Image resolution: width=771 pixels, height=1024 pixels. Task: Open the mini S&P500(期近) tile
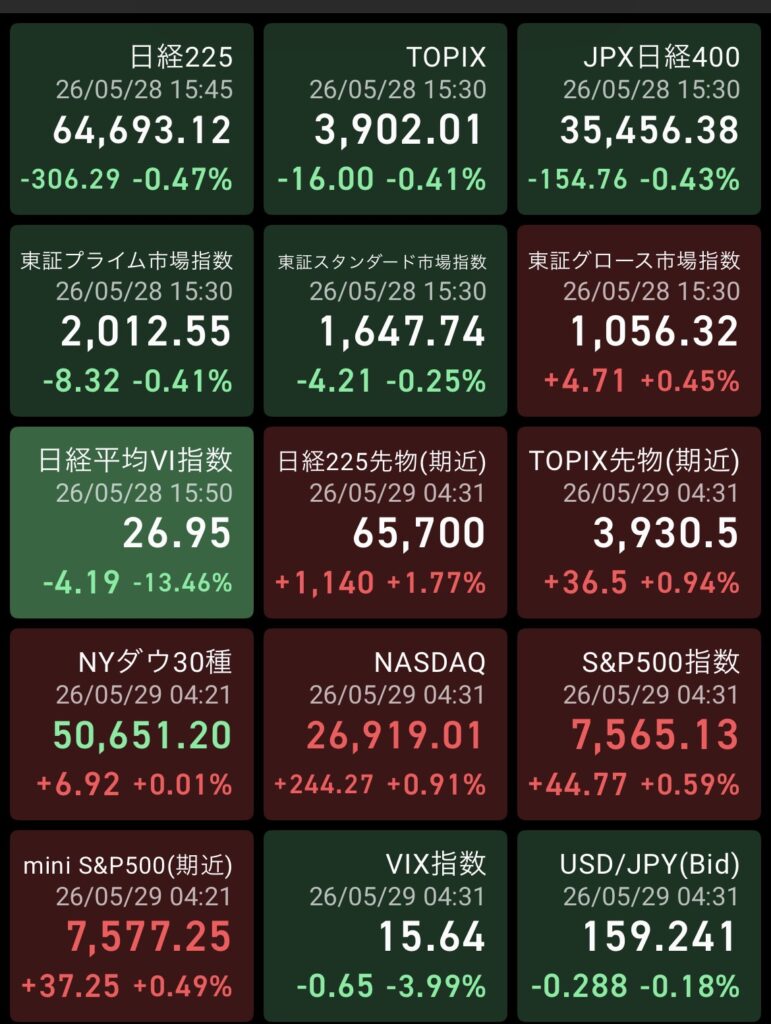[x=131, y=926]
